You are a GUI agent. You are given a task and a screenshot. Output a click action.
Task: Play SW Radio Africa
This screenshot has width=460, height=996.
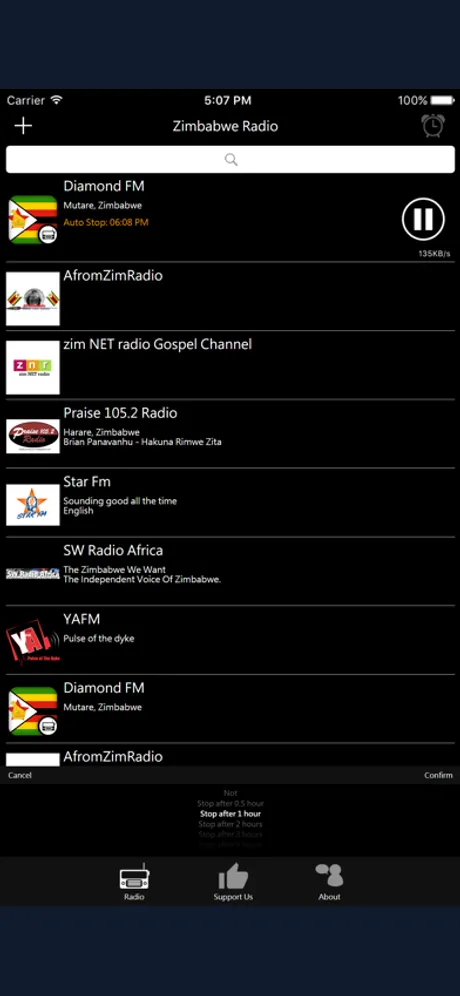(x=230, y=571)
